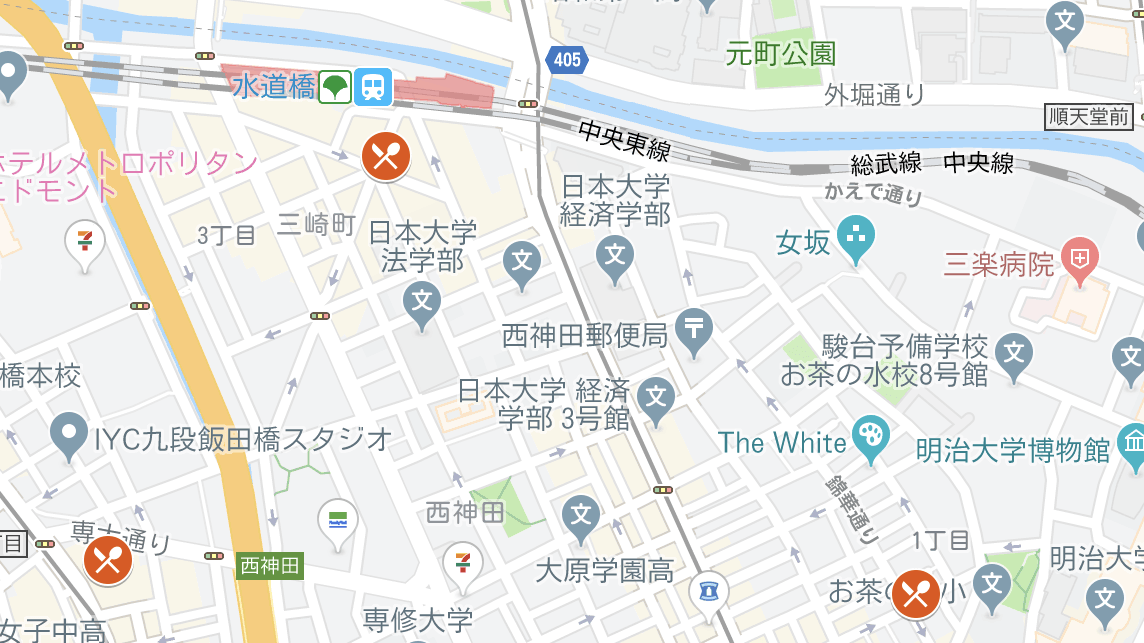Select the restaurant pin near 水道橋 station

click(386, 156)
